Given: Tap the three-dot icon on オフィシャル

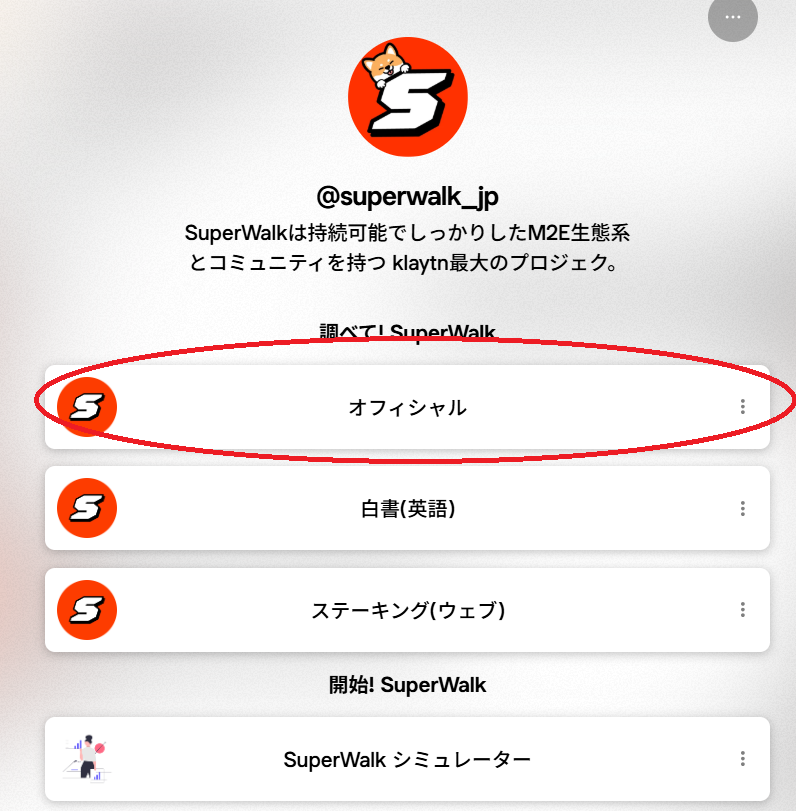Looking at the screenshot, I should click(x=742, y=406).
